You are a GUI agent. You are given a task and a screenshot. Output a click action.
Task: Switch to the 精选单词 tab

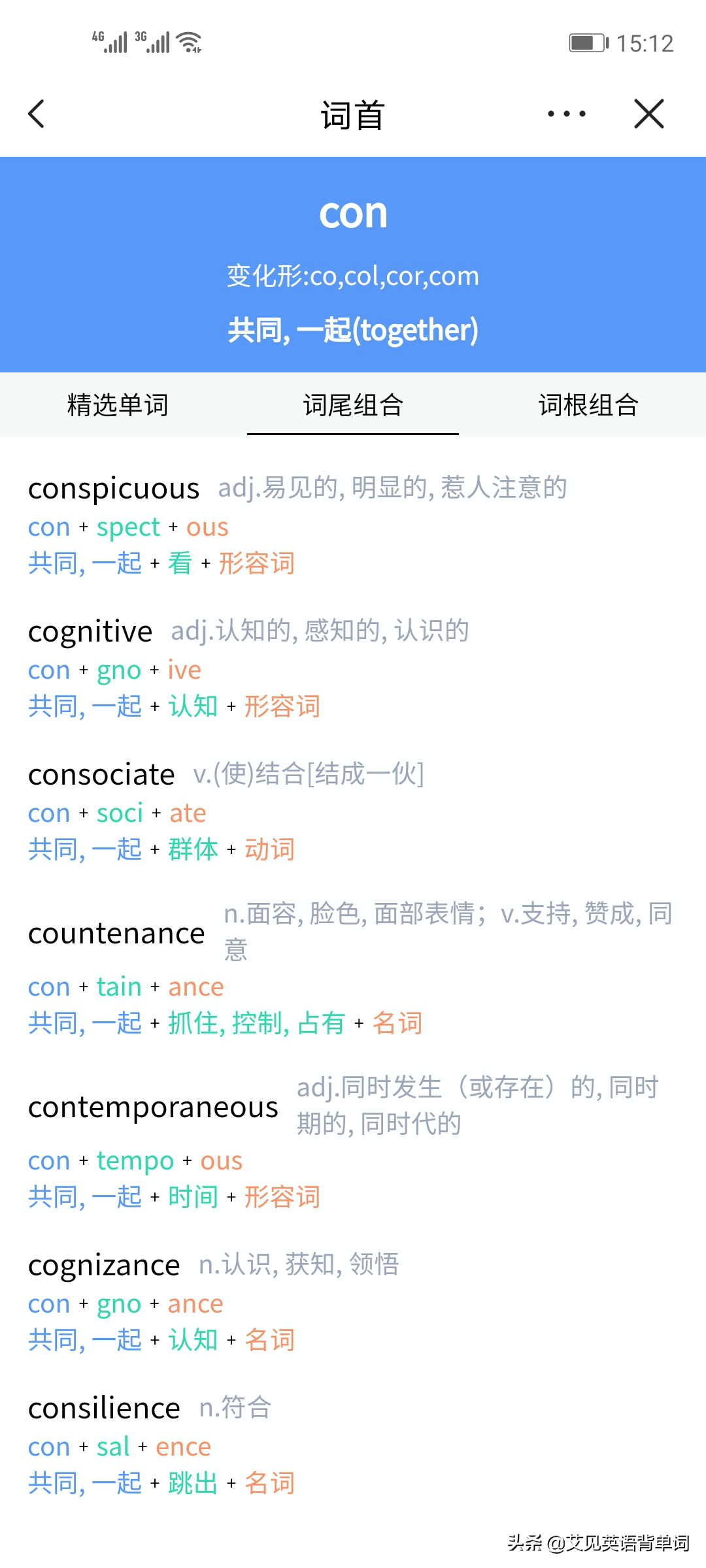tap(118, 405)
